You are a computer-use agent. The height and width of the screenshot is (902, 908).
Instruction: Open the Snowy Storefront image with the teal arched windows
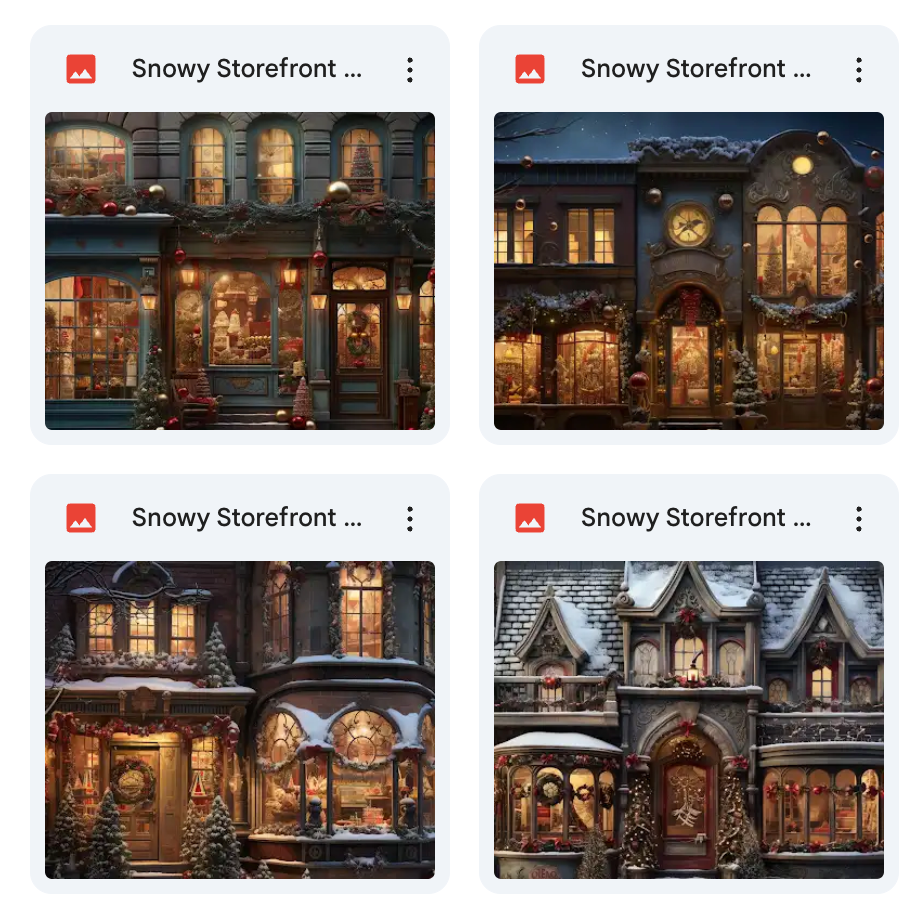(x=240, y=270)
